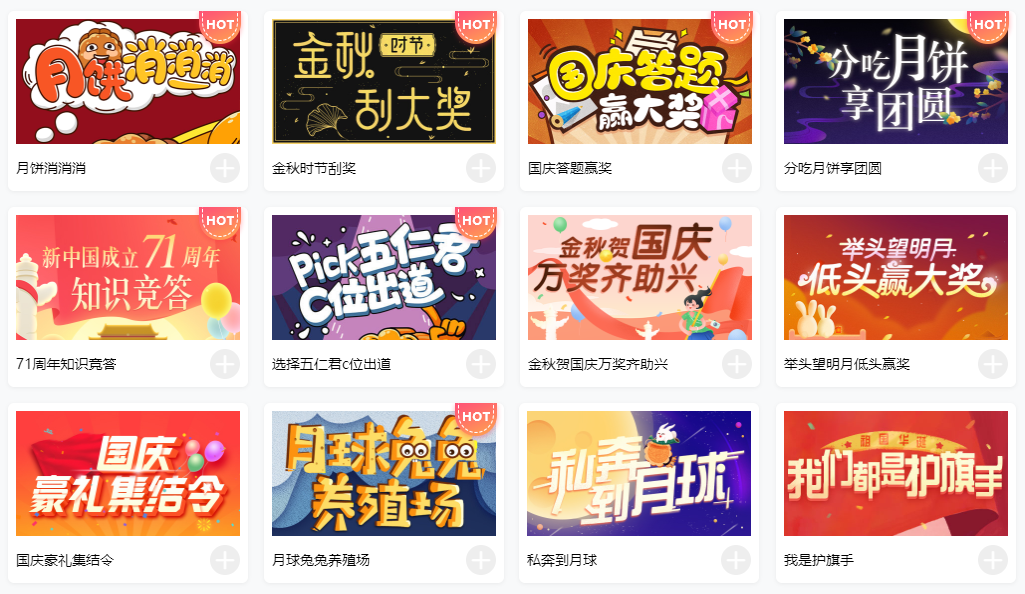Add 国庆答题赢奖 using its plus icon
1025x594 pixels.
(737, 168)
